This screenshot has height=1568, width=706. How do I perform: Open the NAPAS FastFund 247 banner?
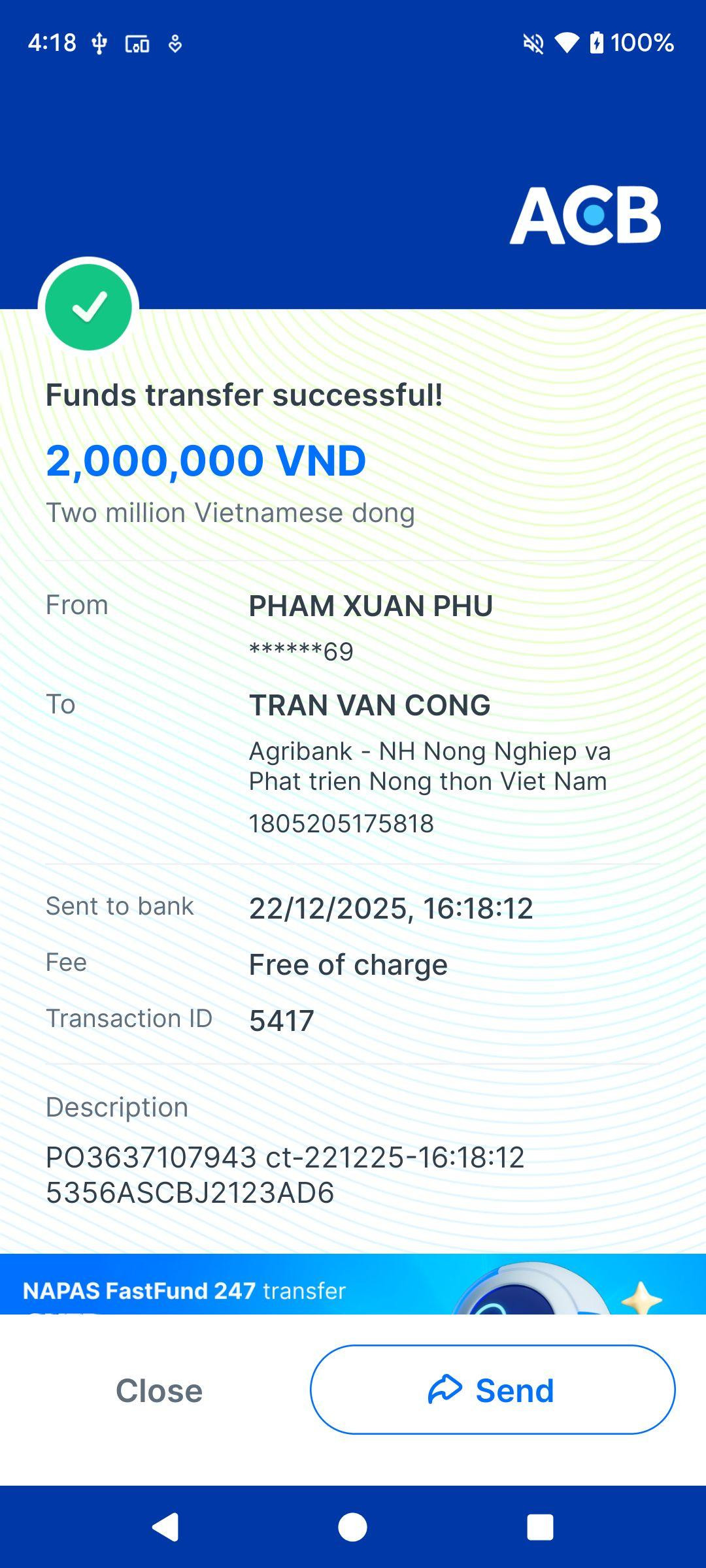(x=353, y=1284)
